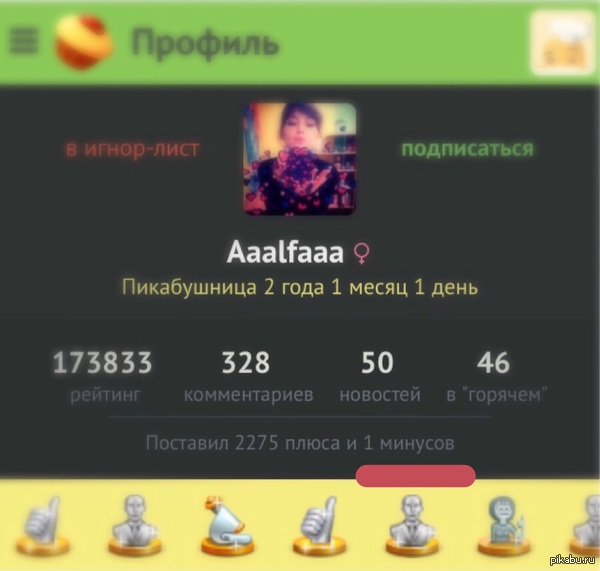600x571 pixels.
Task: Open the hamburger menu drawer
Action: coord(23,40)
